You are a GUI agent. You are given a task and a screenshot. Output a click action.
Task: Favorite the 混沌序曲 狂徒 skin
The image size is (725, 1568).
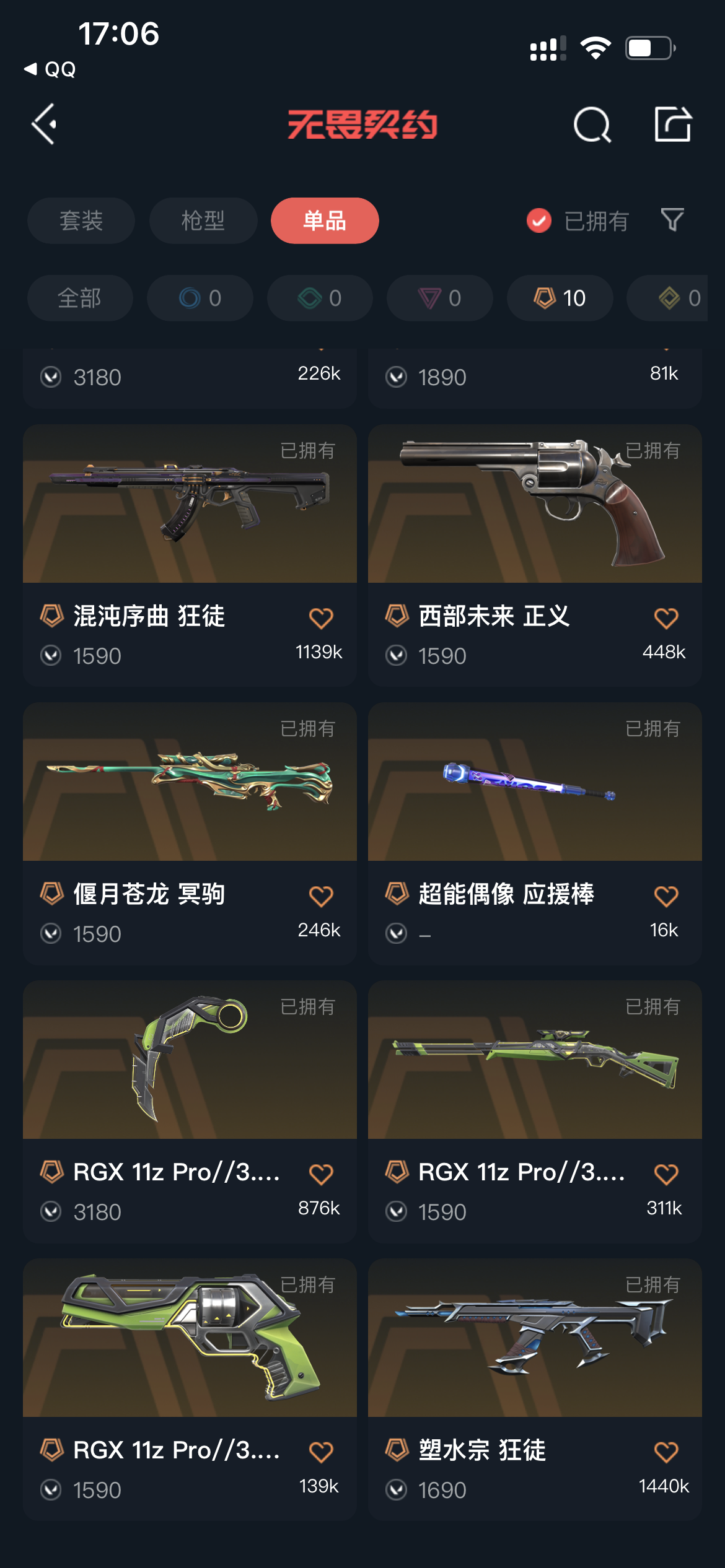point(321,618)
